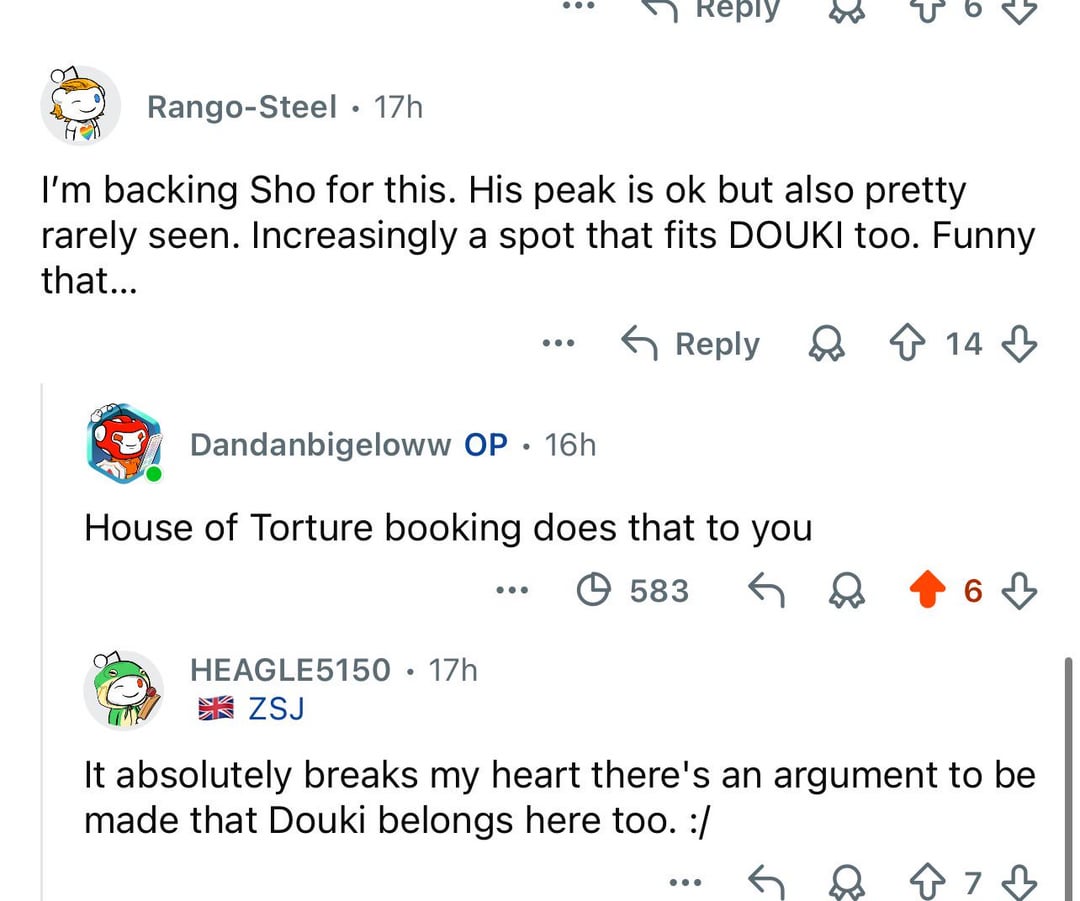This screenshot has height=901, width=1080.
Task: Downvote Rango-Steel's comment
Action: (1018, 344)
